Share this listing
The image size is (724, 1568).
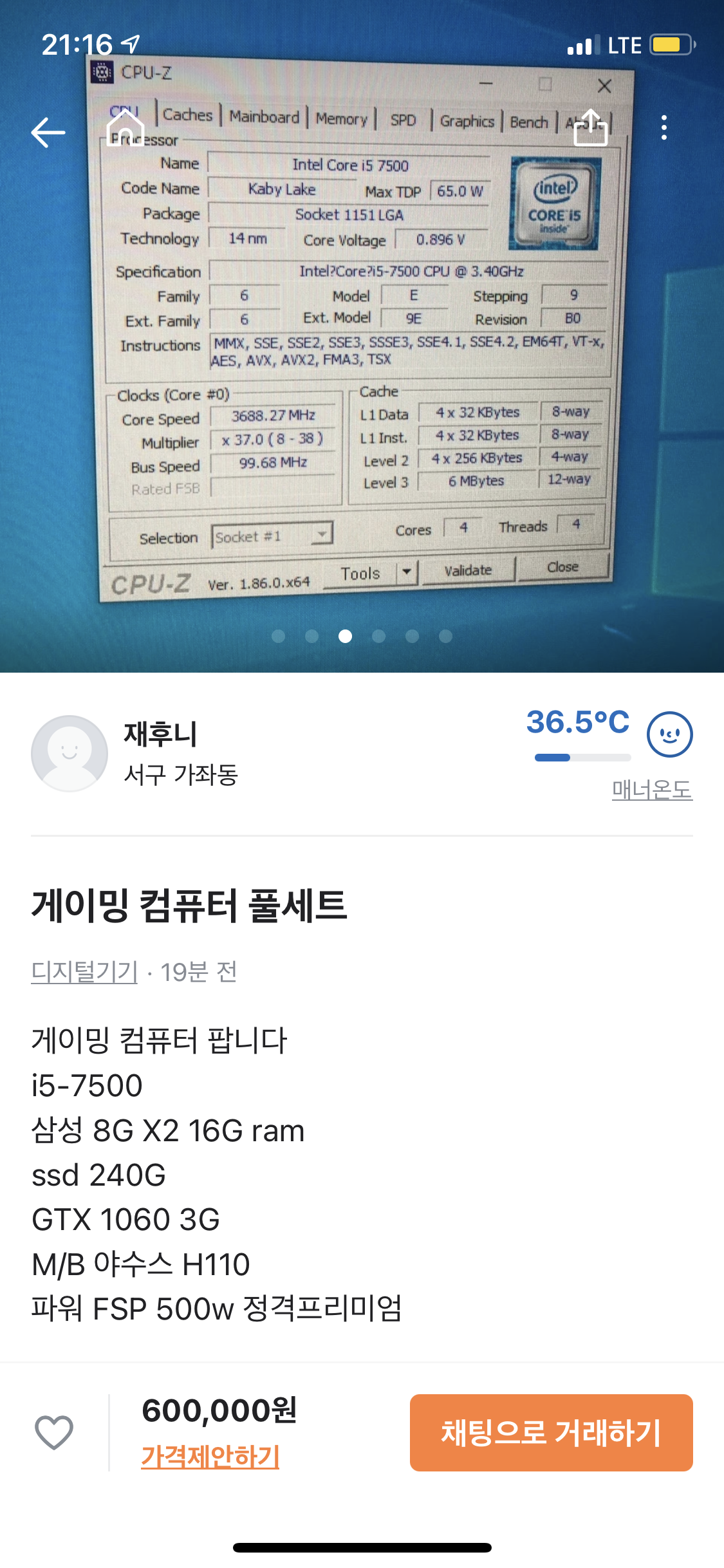point(590,127)
